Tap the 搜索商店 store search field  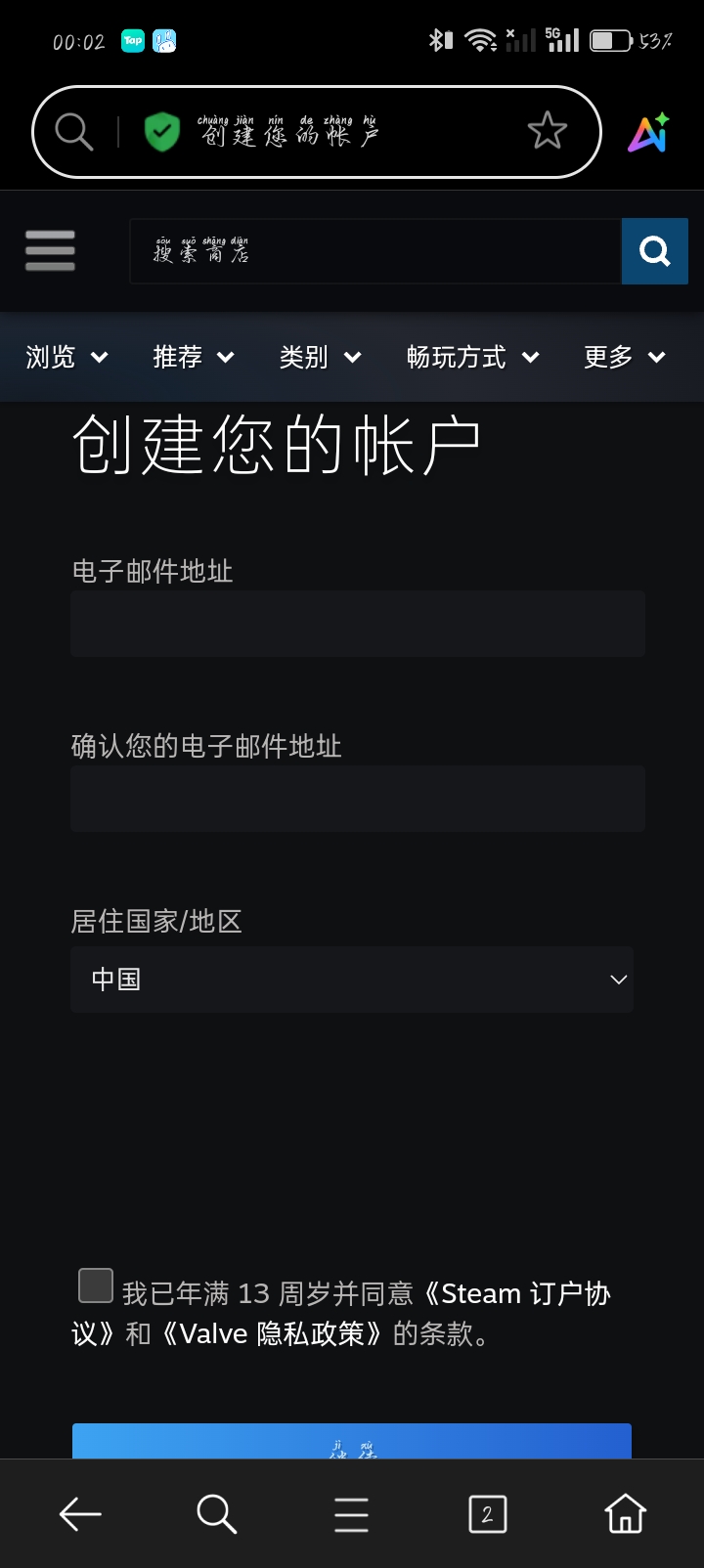[375, 252]
